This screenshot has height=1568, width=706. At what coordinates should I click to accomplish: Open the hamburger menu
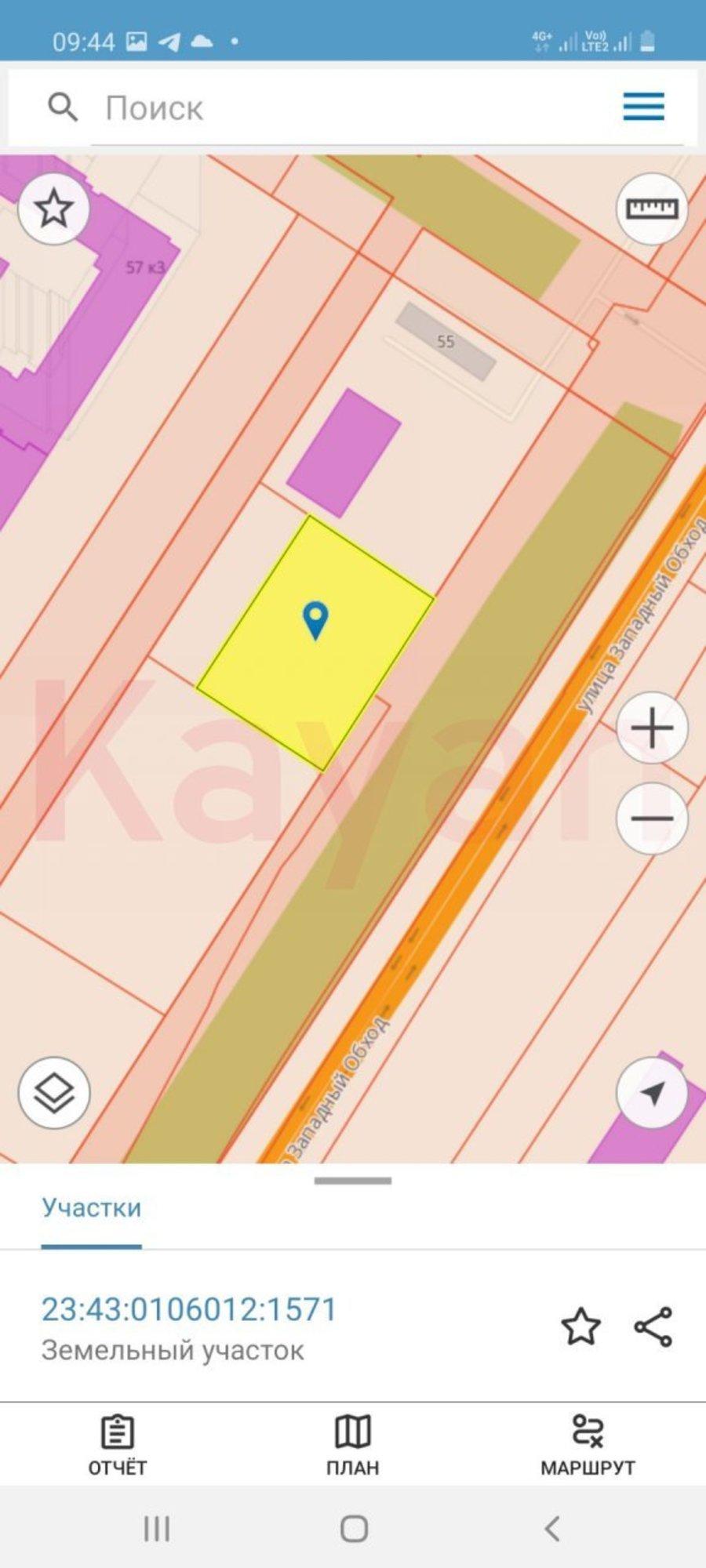[643, 107]
